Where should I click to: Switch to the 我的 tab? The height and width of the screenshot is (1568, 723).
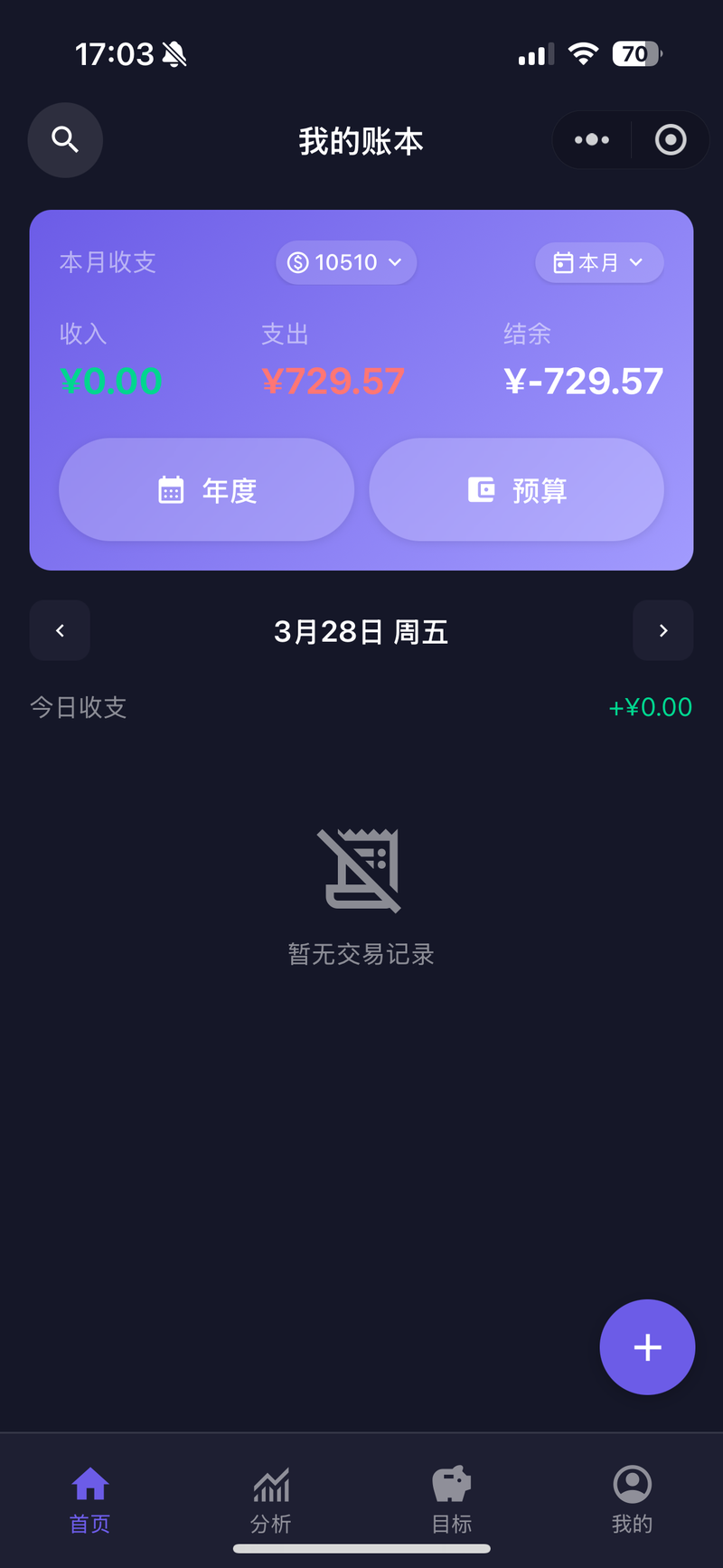[633, 1501]
